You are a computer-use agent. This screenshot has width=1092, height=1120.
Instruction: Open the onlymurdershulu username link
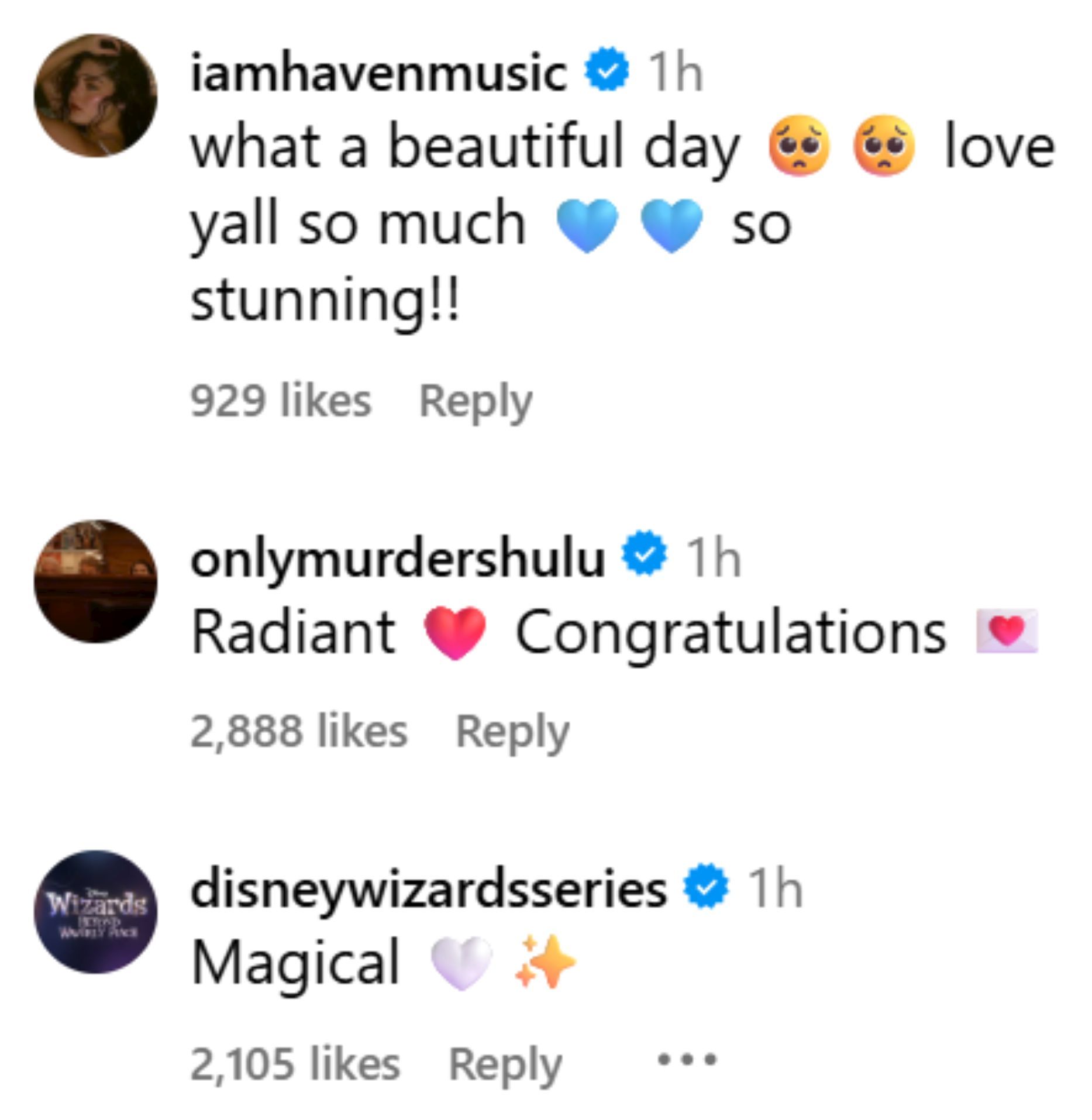[x=398, y=559]
